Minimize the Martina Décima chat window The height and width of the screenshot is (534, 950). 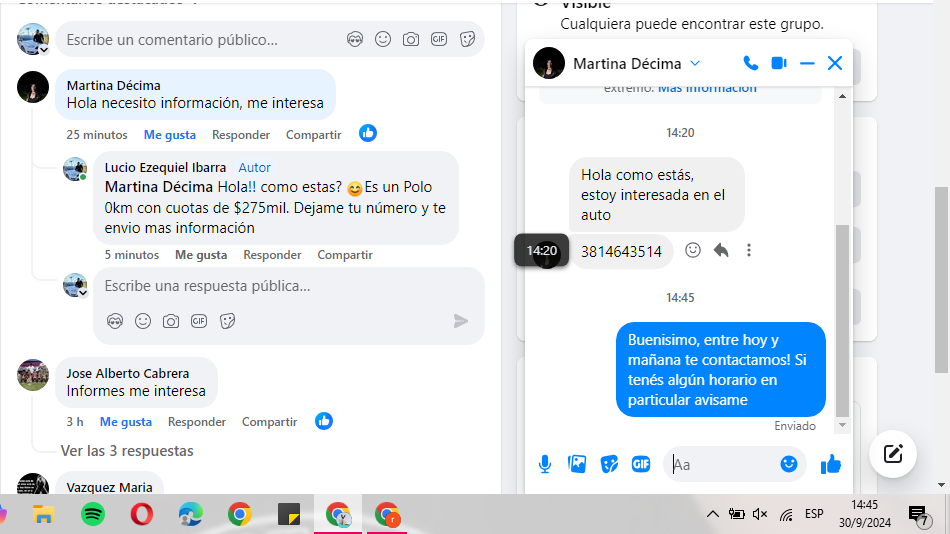click(807, 63)
